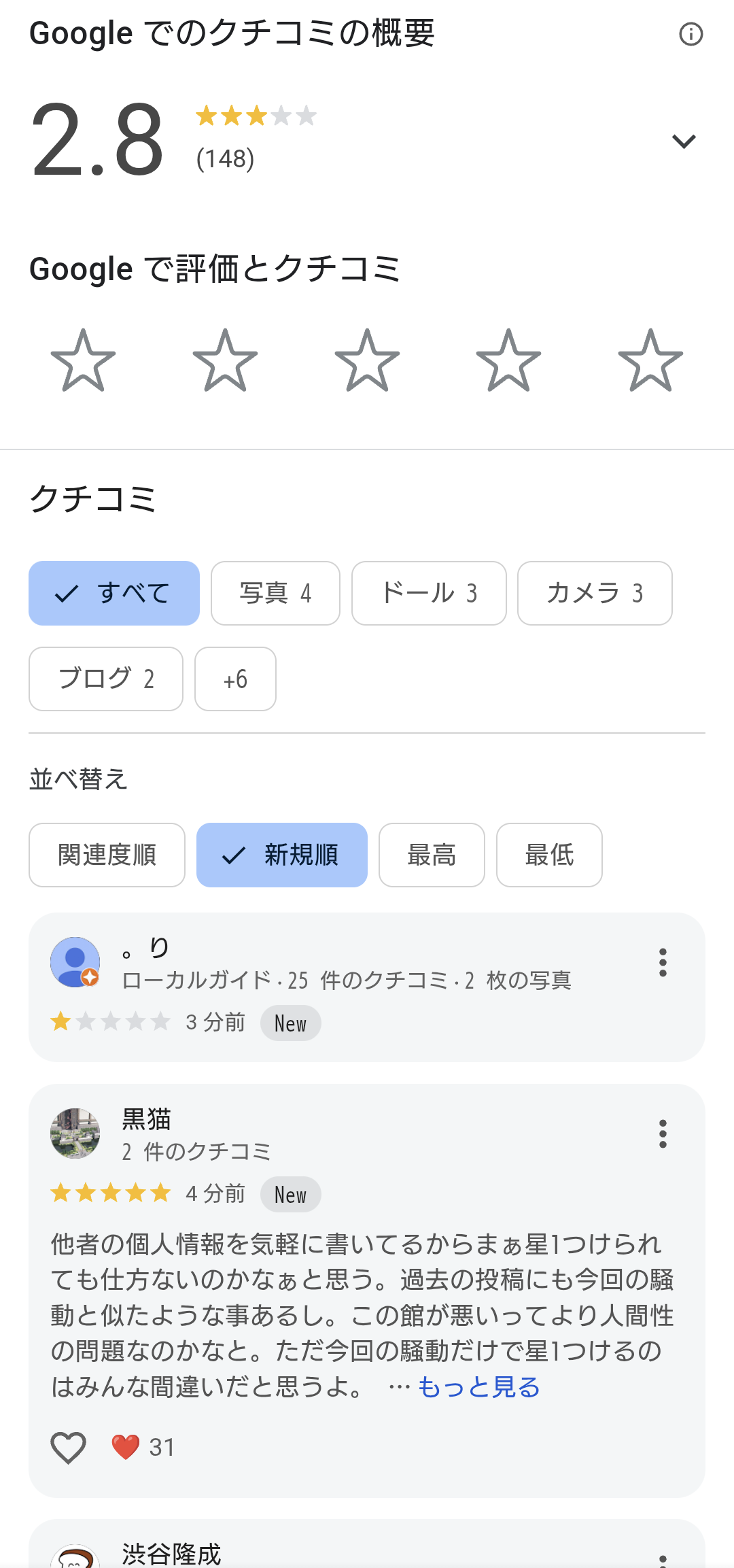Filter reviews by 写真 4
This screenshot has width=734, height=1568.
[x=275, y=593]
